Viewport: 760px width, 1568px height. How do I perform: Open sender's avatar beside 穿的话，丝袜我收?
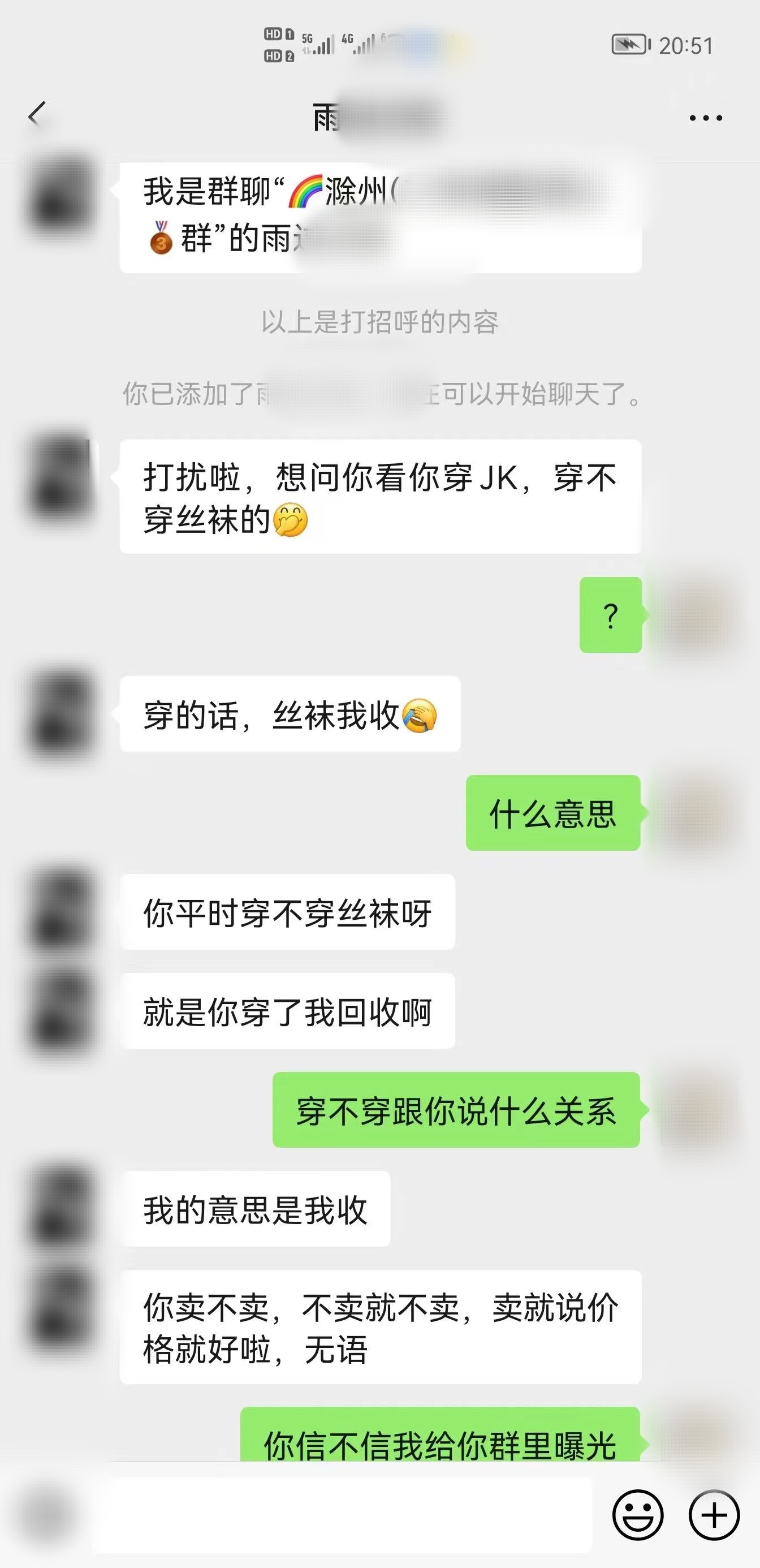coord(61,714)
